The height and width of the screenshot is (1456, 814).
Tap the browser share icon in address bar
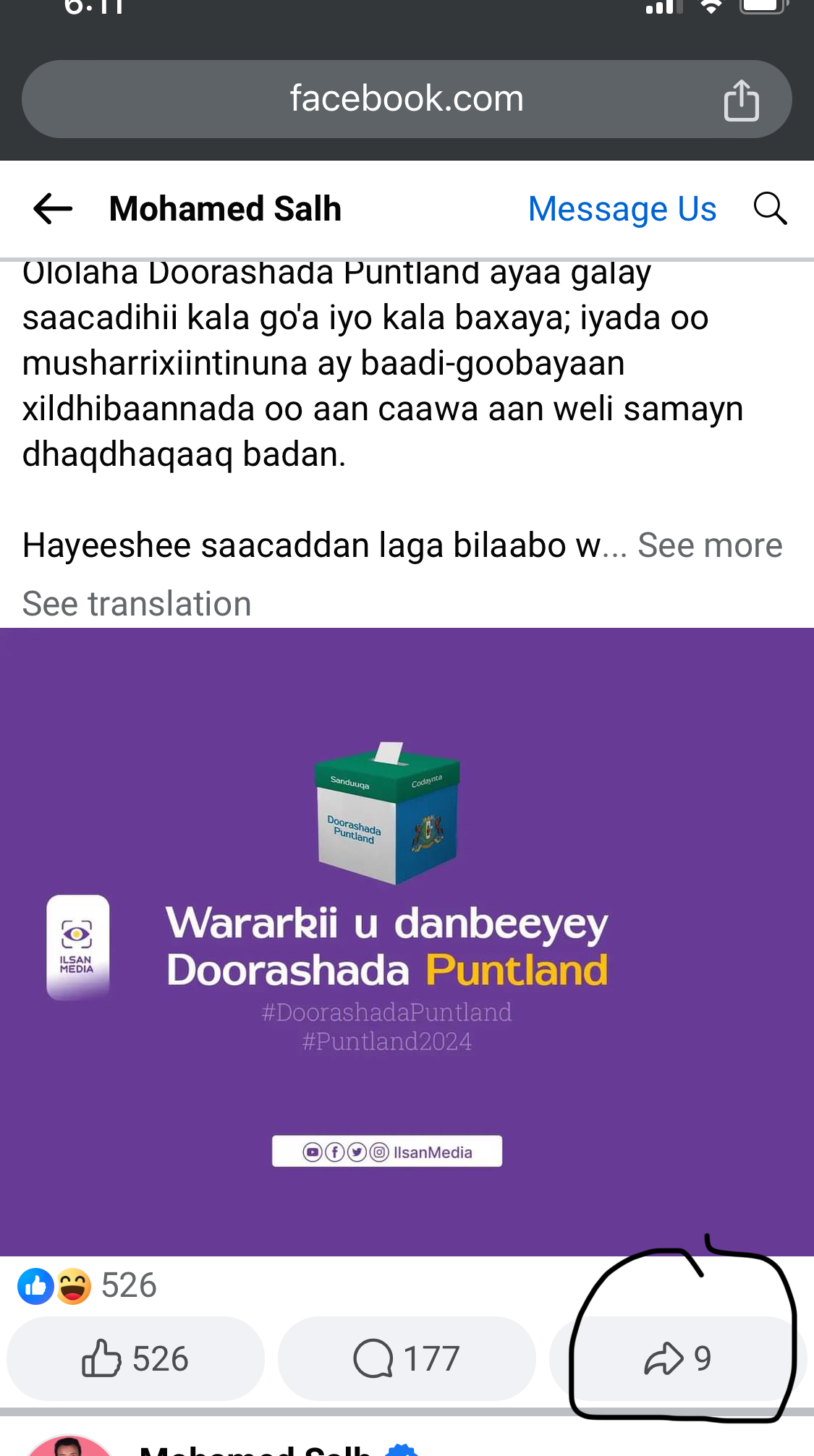pos(741,100)
